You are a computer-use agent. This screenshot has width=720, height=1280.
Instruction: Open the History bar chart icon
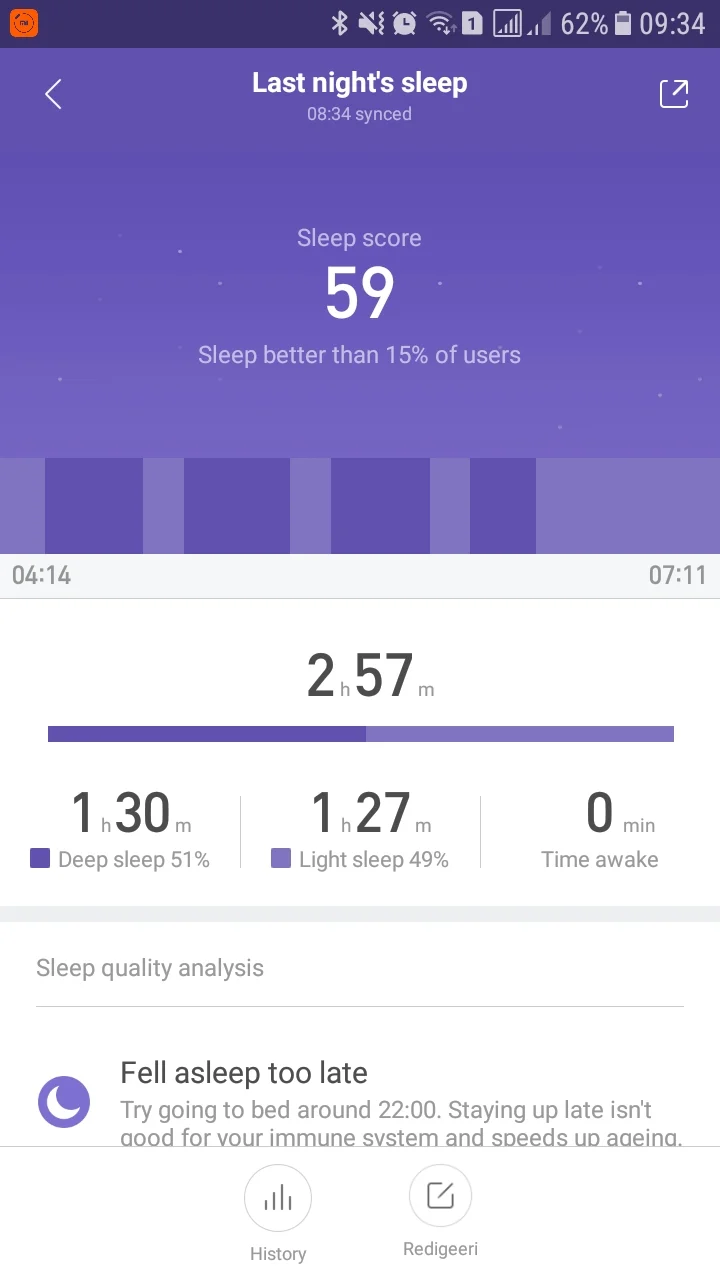278,1197
